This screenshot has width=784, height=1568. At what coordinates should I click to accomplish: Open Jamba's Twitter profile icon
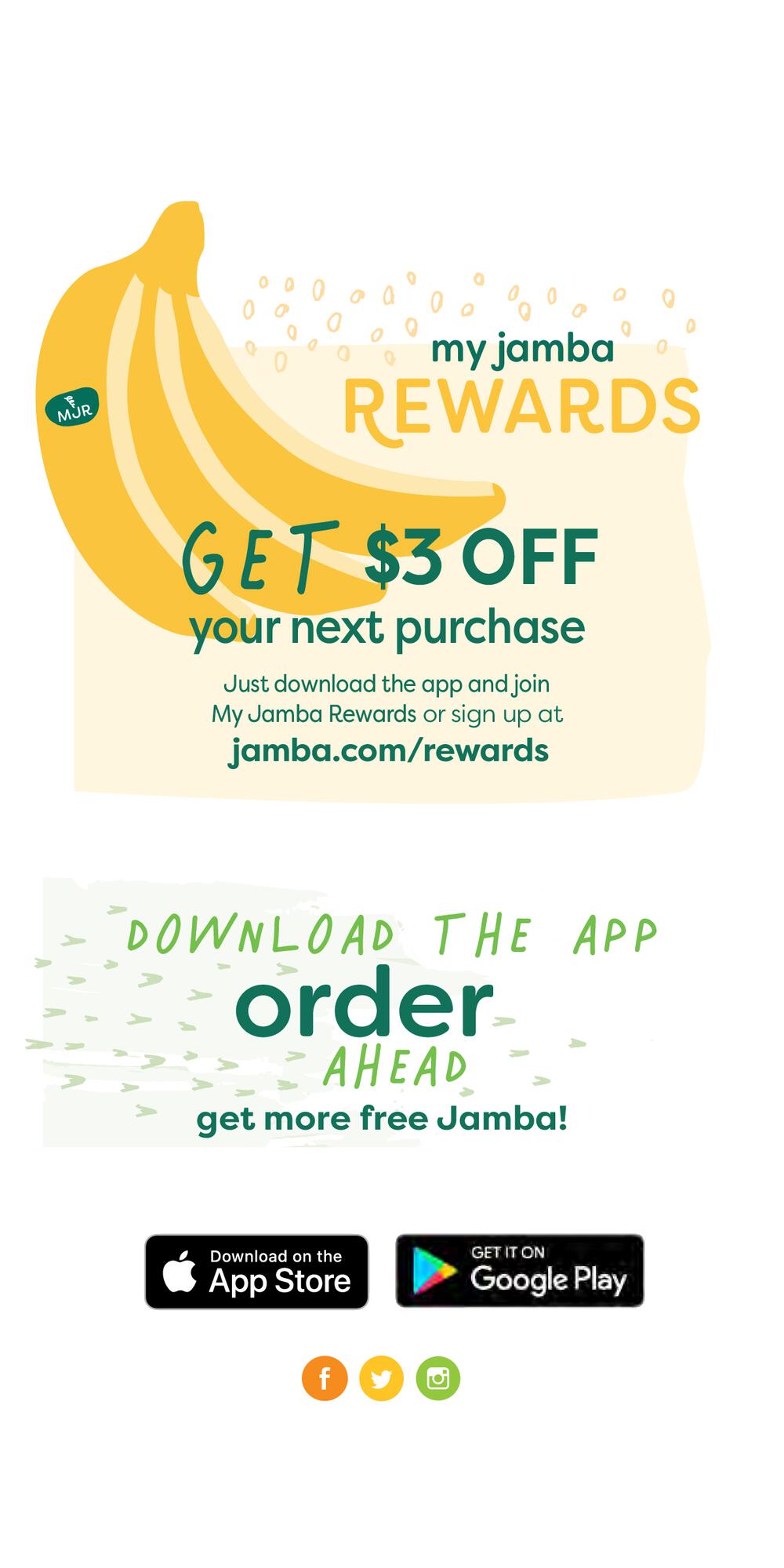click(x=381, y=1377)
